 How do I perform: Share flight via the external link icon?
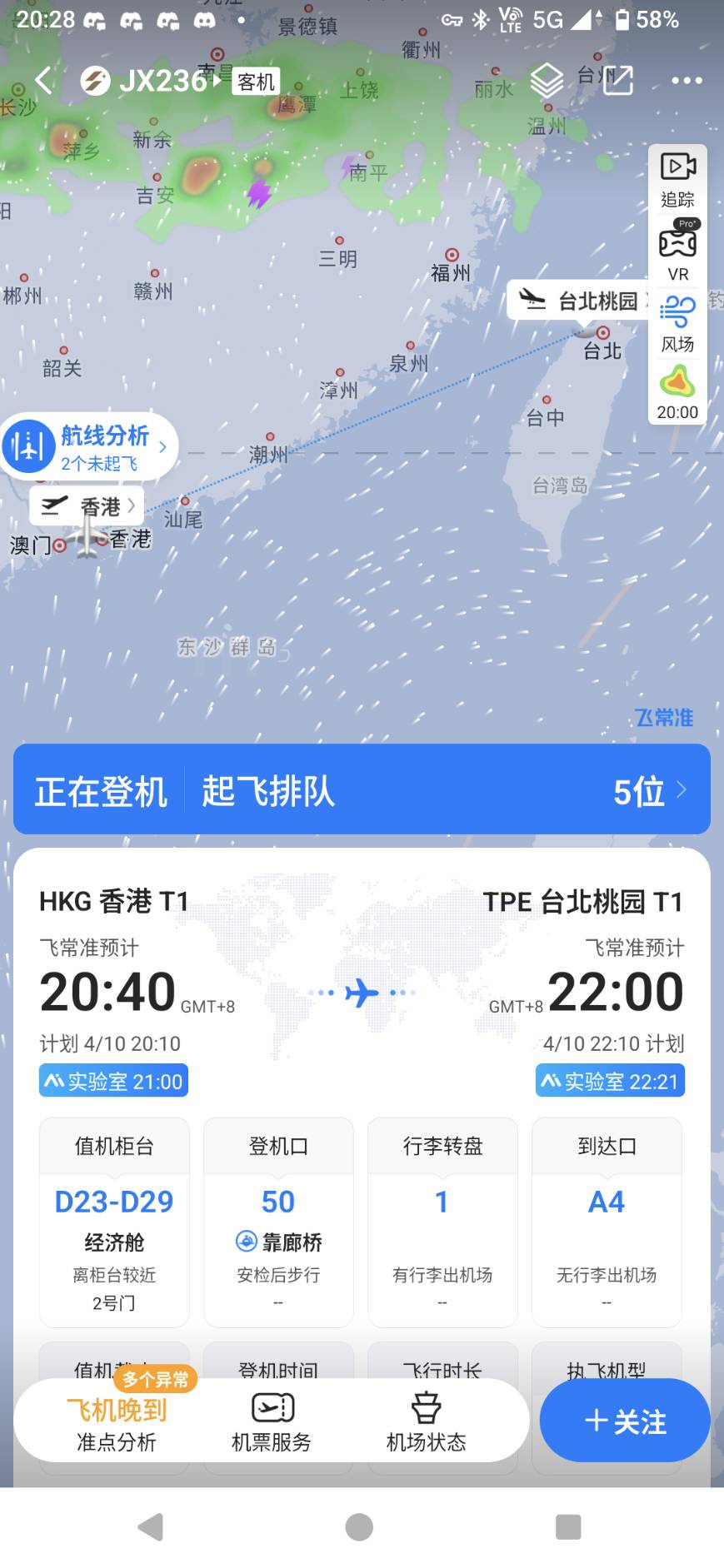pos(617,81)
